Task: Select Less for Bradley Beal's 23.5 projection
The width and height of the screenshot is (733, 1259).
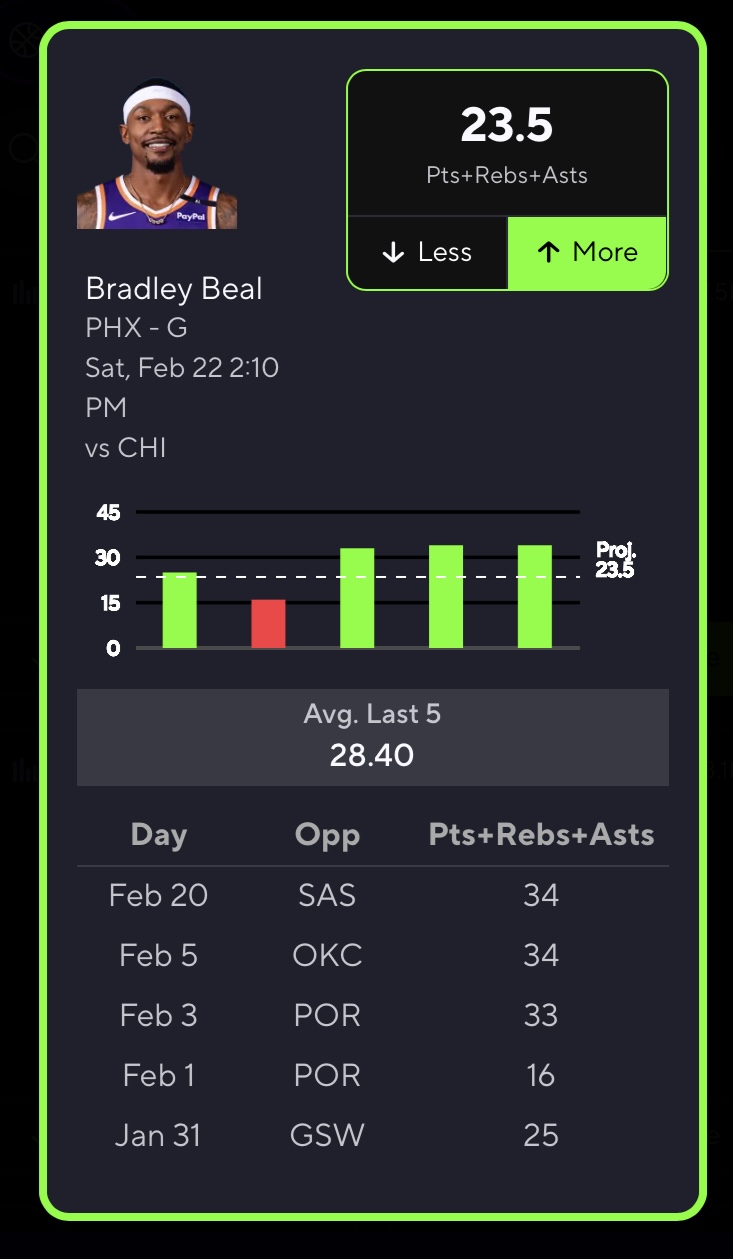Action: tap(427, 253)
